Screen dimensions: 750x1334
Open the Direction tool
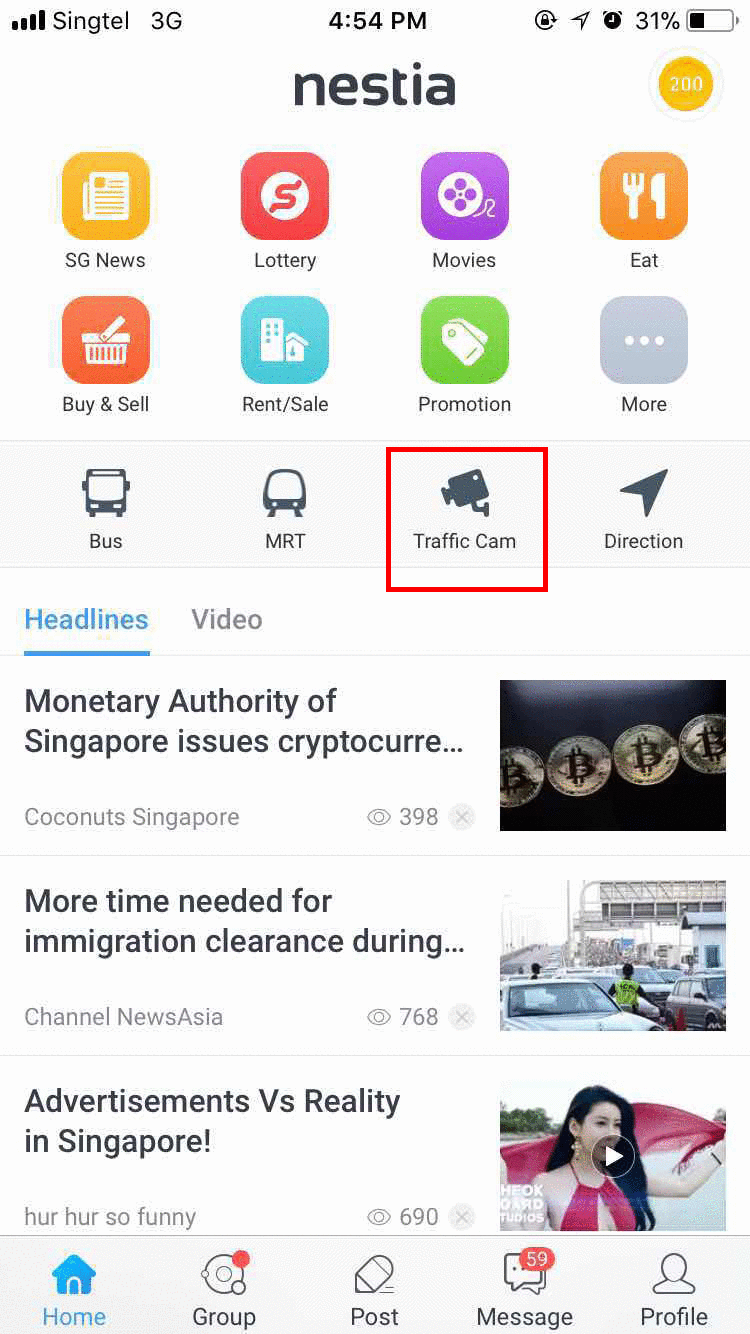644,509
